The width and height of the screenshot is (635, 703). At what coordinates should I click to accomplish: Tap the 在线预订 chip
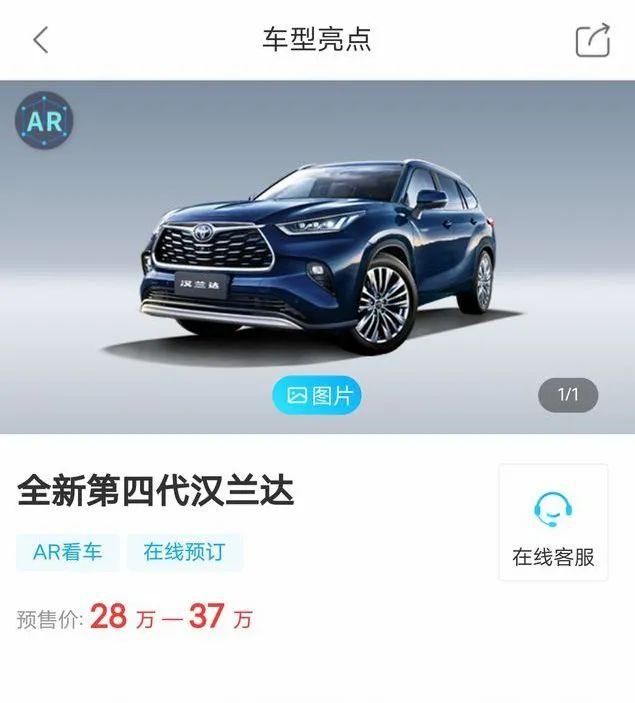pos(184,552)
